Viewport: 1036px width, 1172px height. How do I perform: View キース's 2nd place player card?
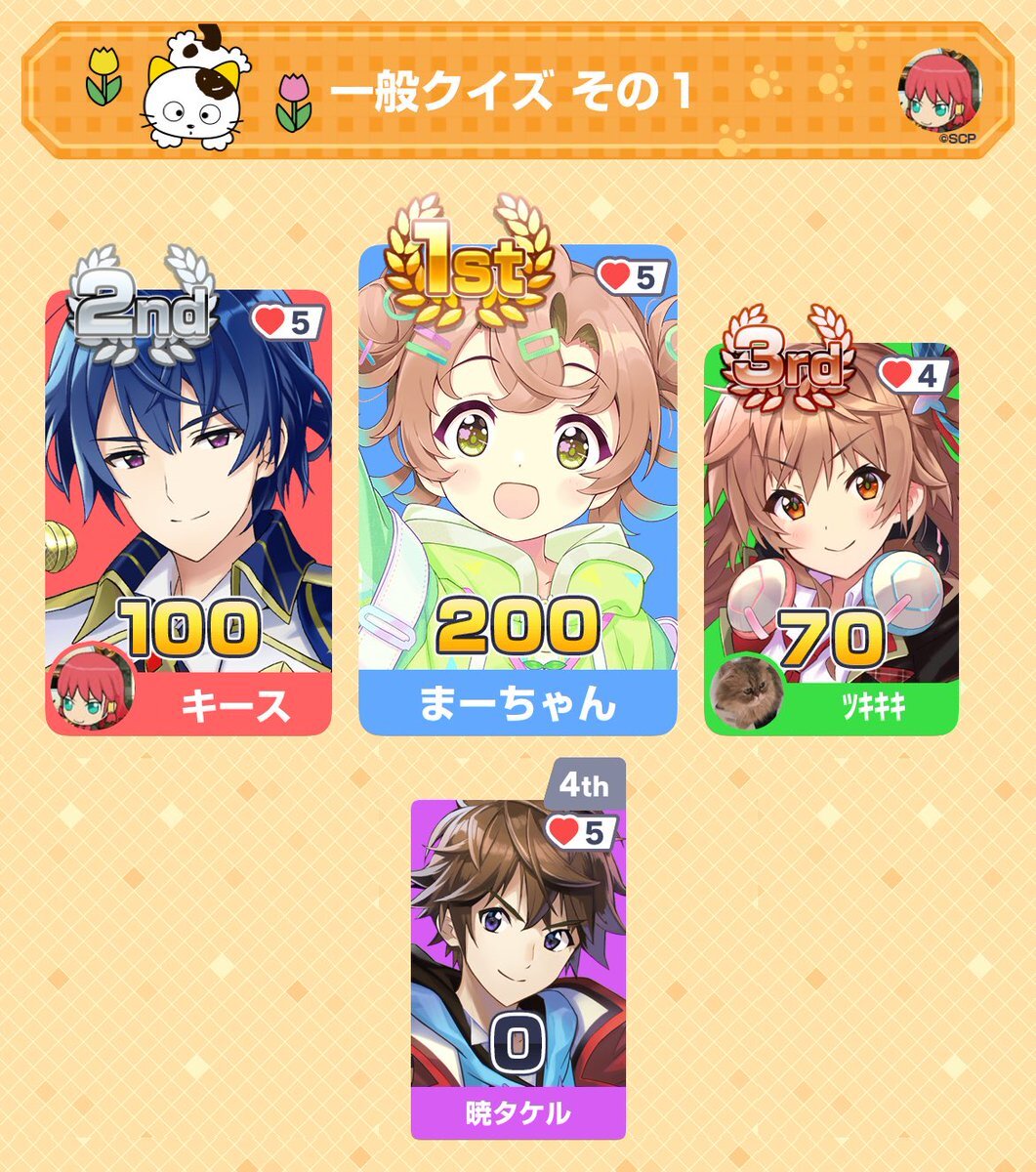pos(188,513)
